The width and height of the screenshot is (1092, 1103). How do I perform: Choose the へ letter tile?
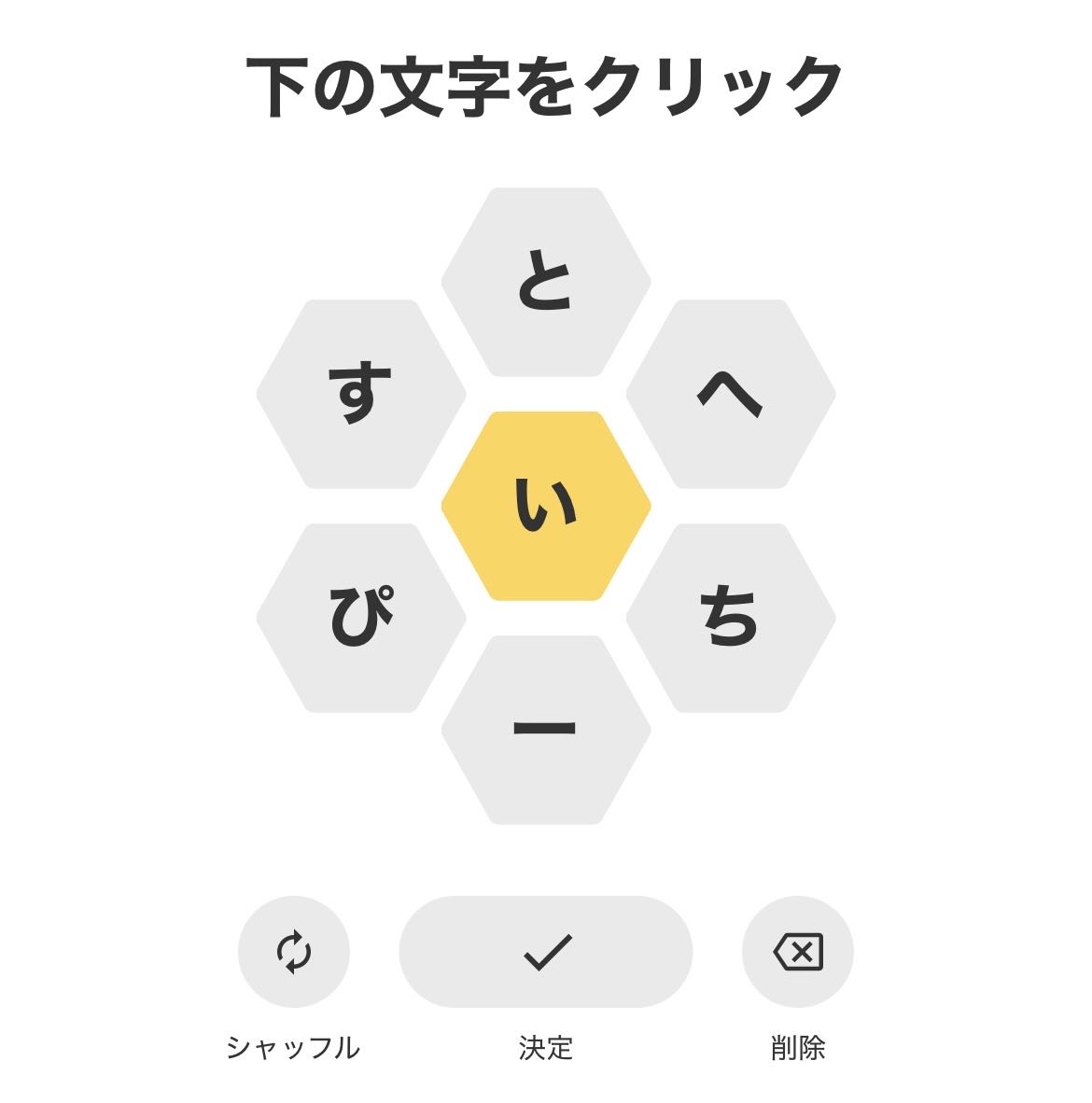pos(731,394)
